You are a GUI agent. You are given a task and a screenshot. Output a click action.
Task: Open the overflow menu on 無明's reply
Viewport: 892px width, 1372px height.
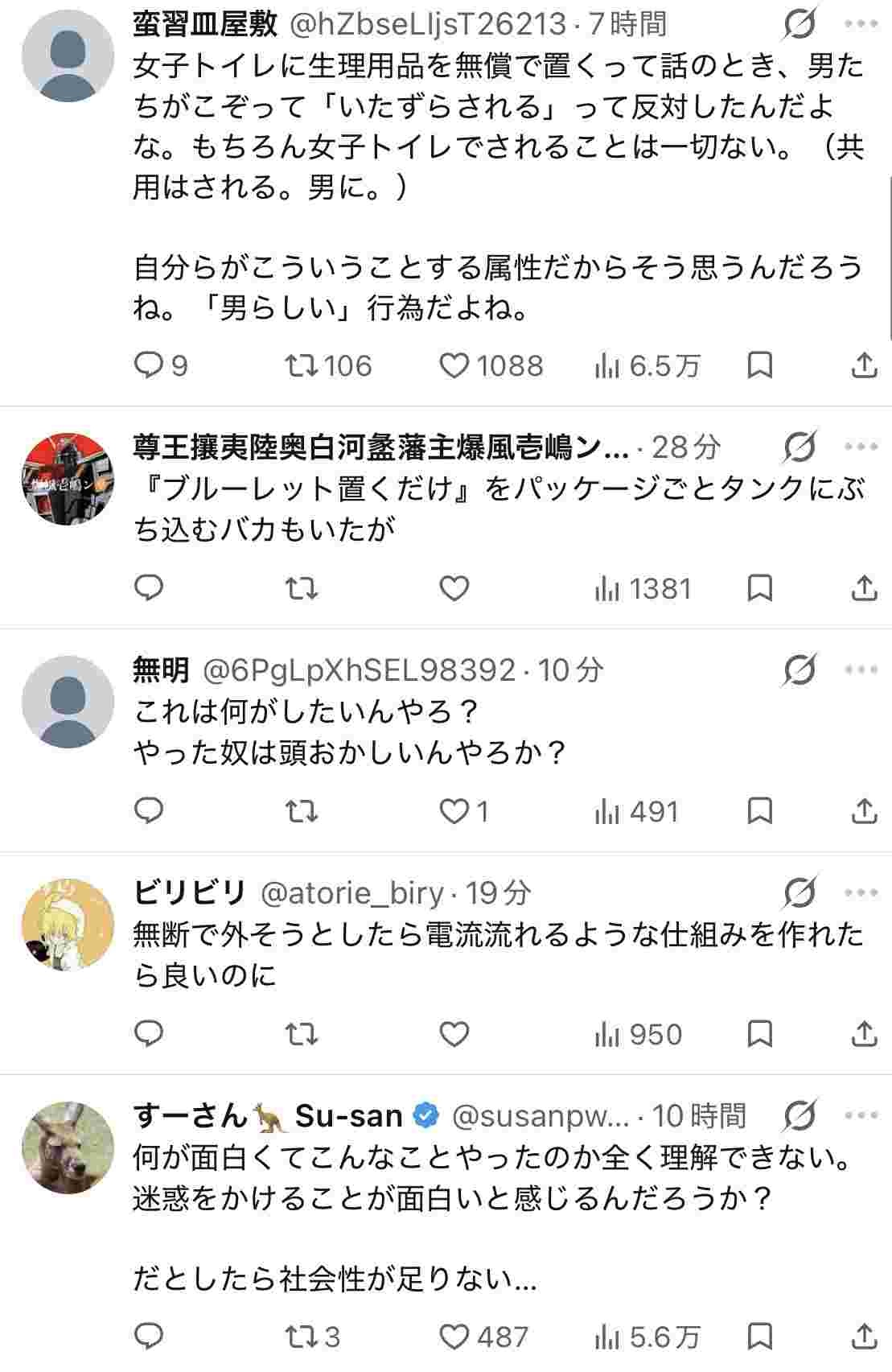(861, 670)
